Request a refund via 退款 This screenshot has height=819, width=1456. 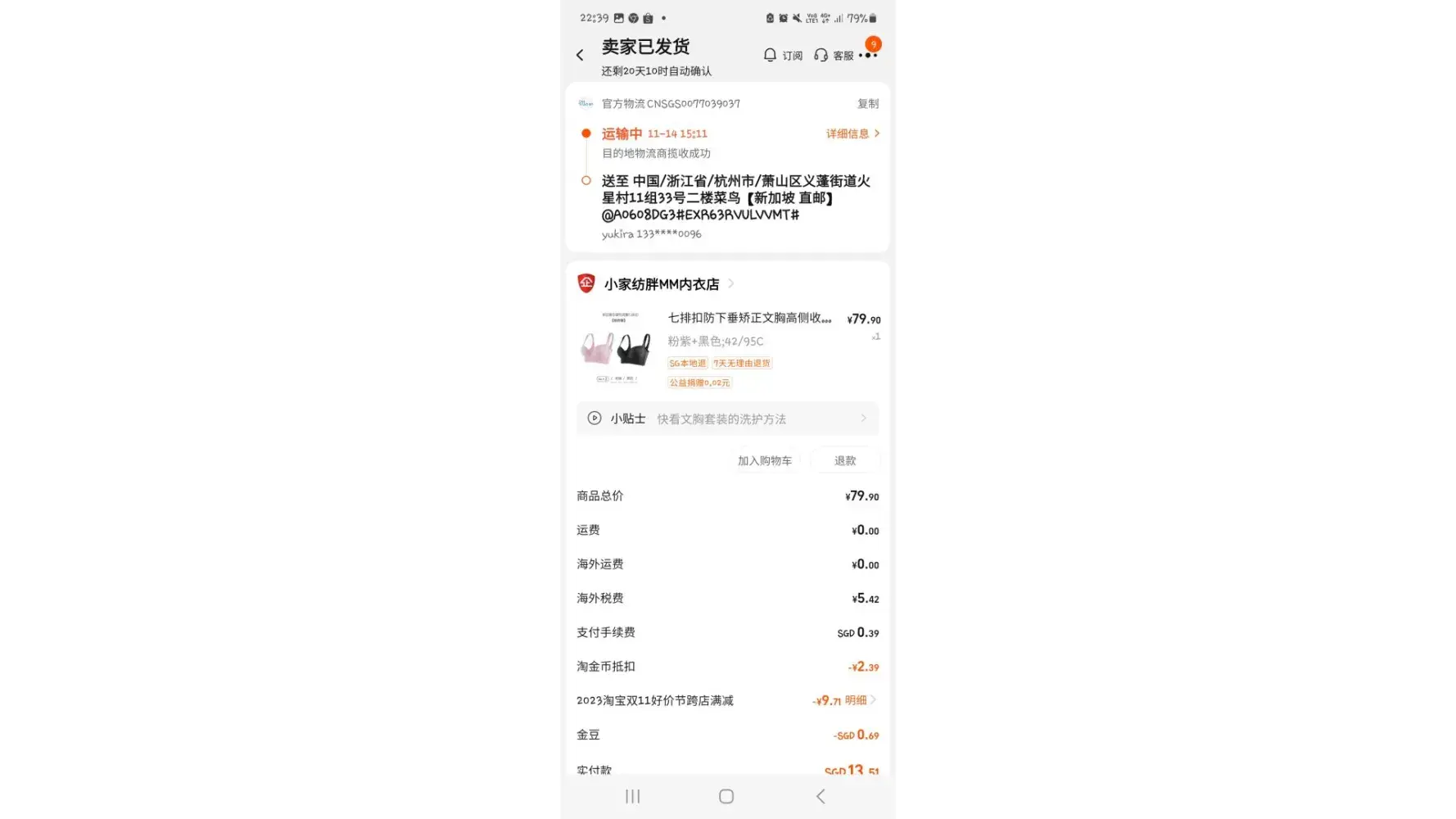tap(844, 460)
